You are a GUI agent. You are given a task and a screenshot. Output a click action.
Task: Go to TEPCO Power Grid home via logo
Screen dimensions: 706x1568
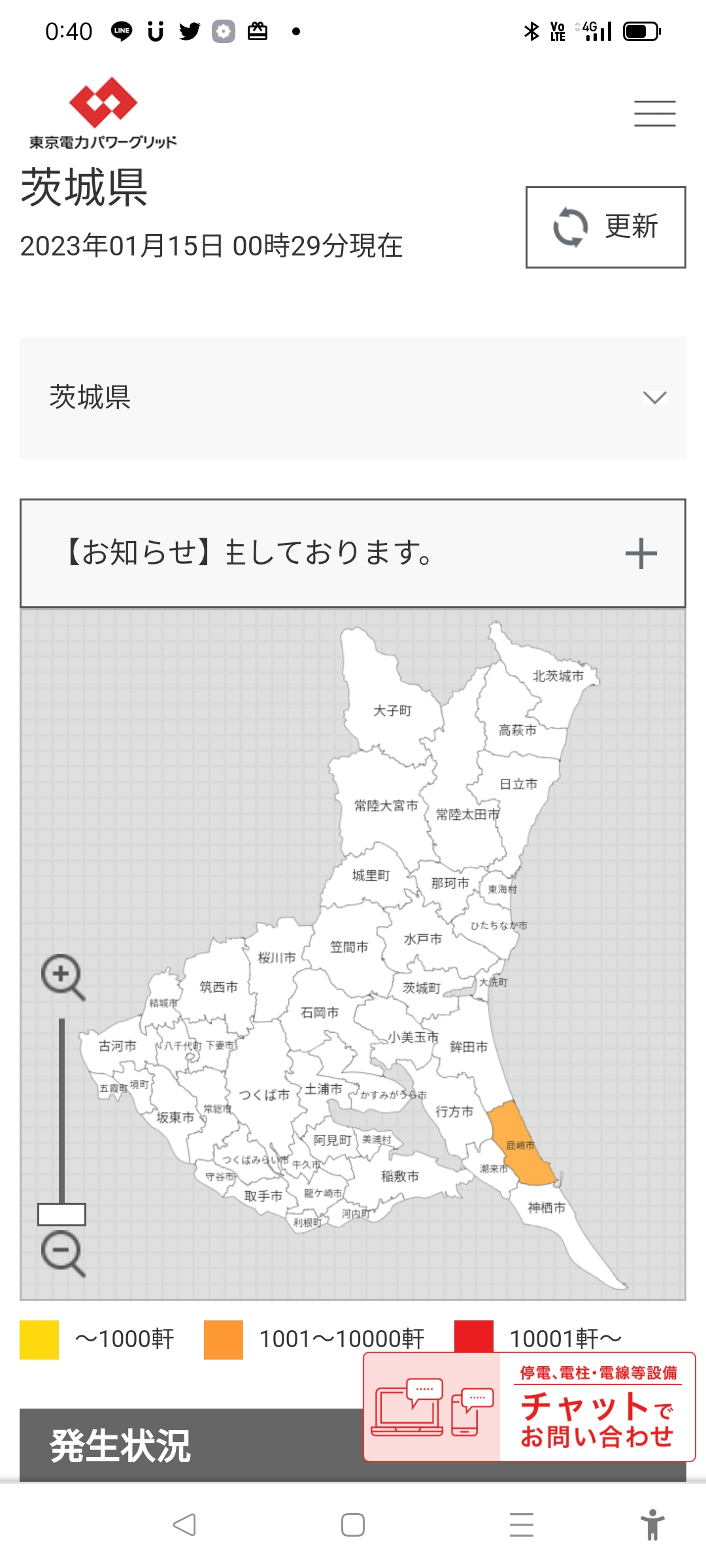click(x=103, y=113)
